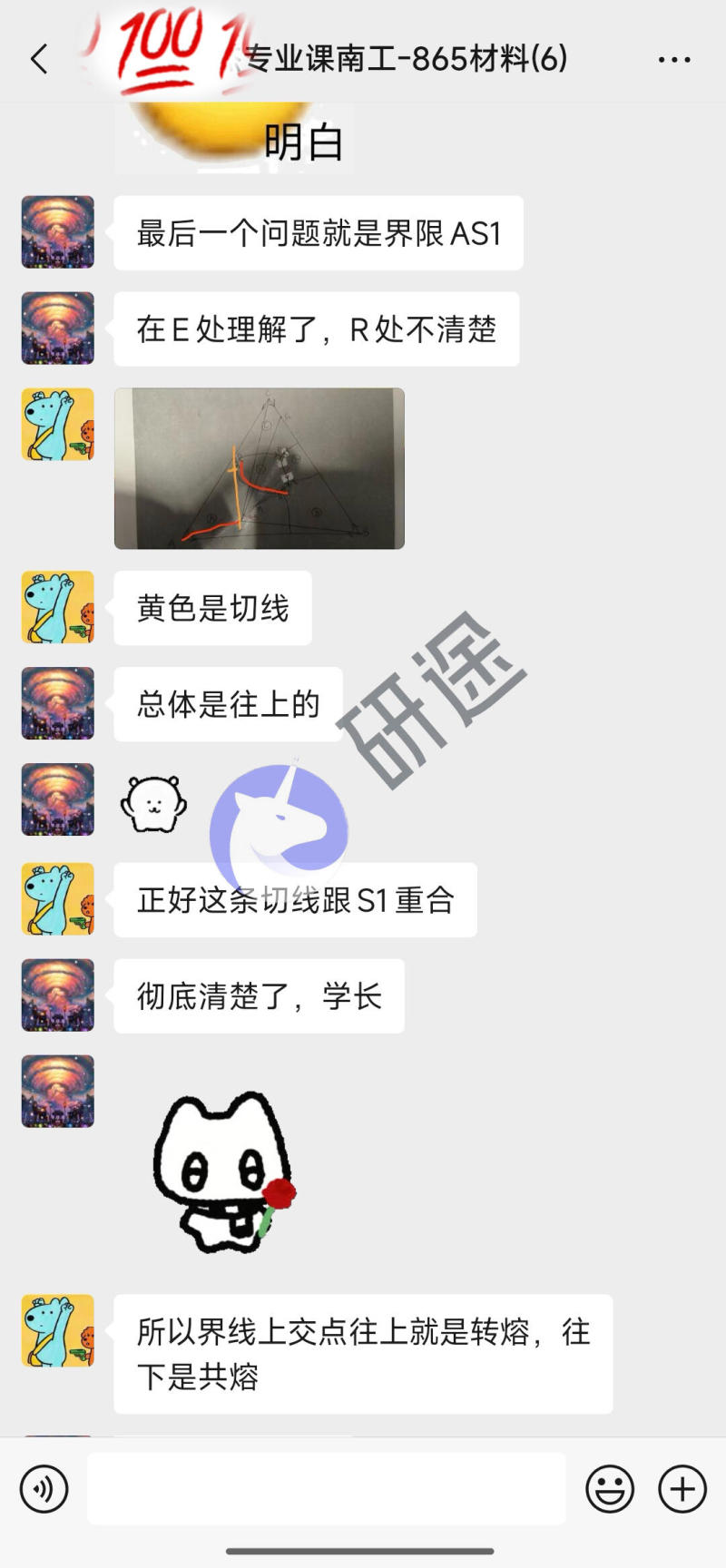Open profile avatar beside 黄色是切线
The image size is (726, 1568).
(x=58, y=607)
